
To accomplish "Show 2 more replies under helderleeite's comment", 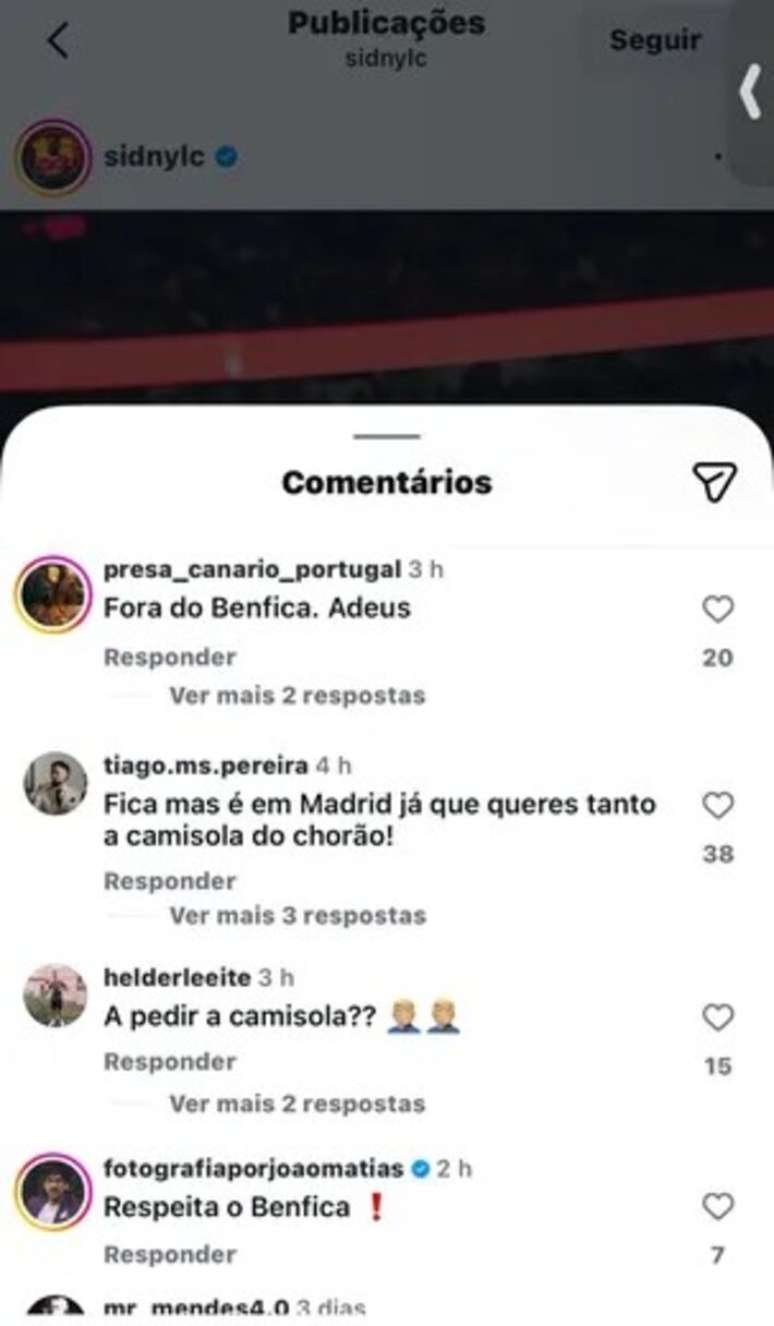I will click(x=296, y=1104).
